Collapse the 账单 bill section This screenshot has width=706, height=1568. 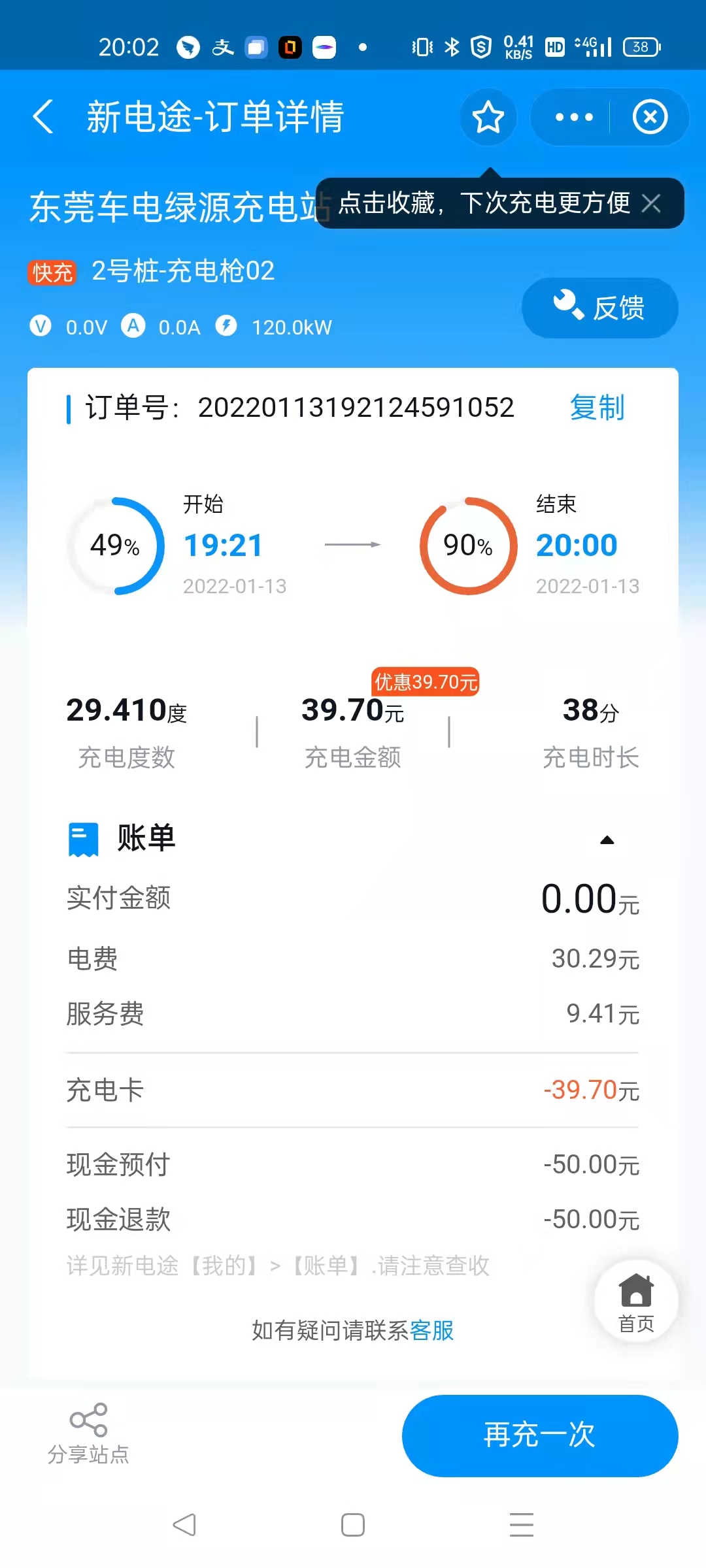coord(607,840)
